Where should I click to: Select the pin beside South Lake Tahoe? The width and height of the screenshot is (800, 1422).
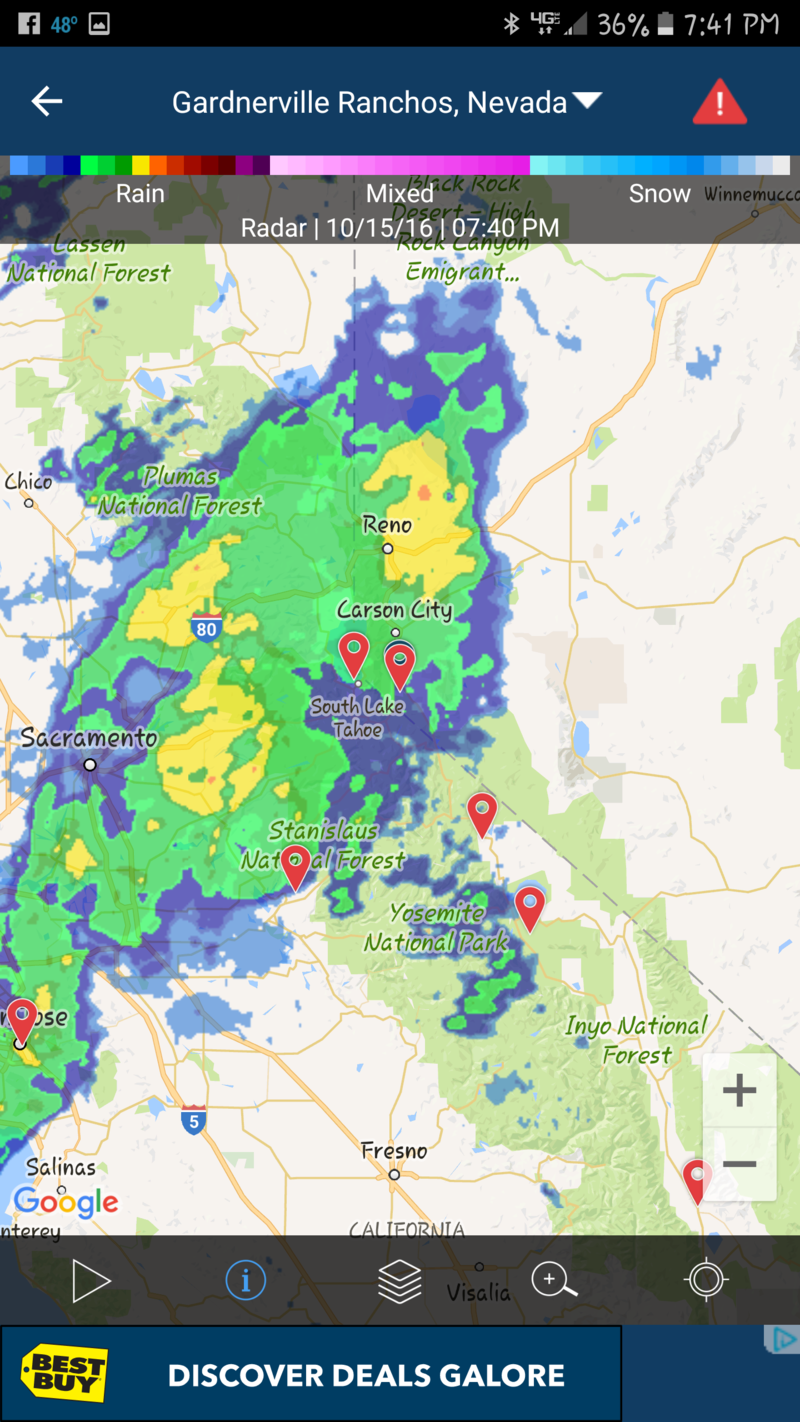pos(353,653)
